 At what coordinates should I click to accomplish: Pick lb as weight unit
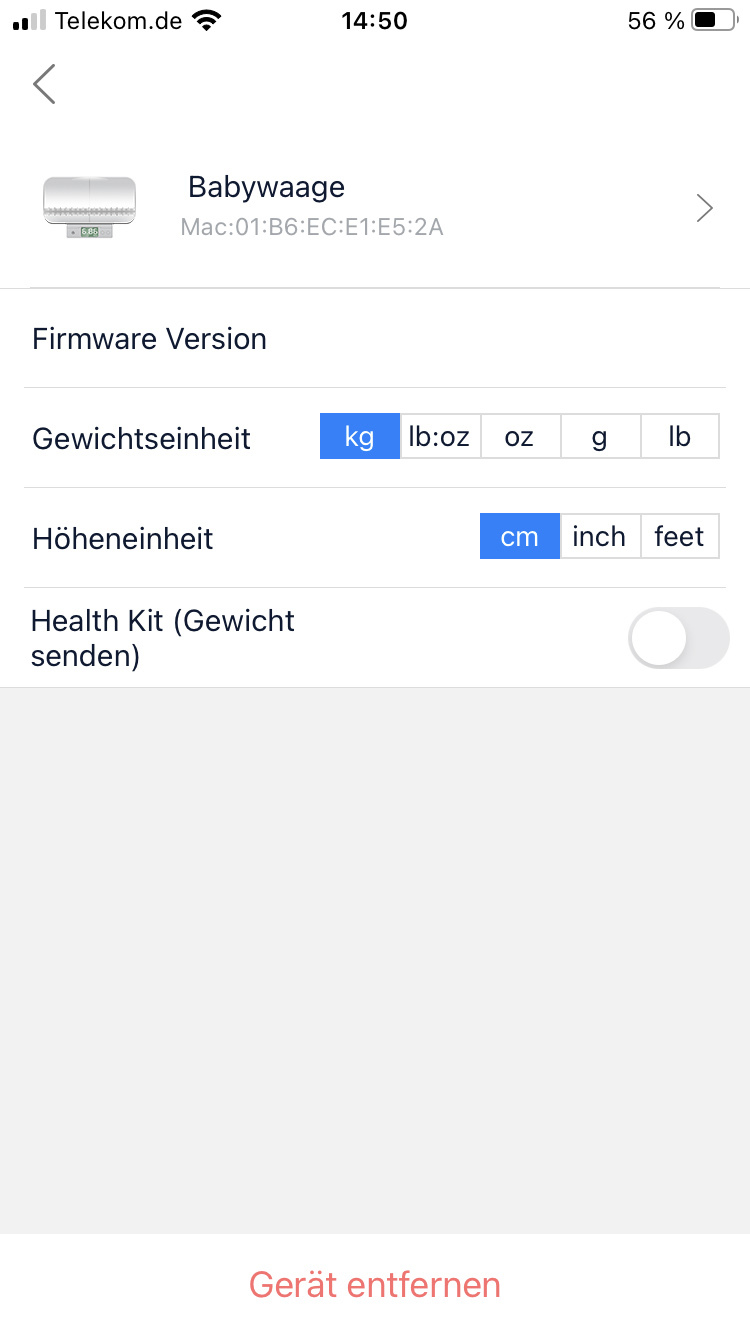coord(680,437)
